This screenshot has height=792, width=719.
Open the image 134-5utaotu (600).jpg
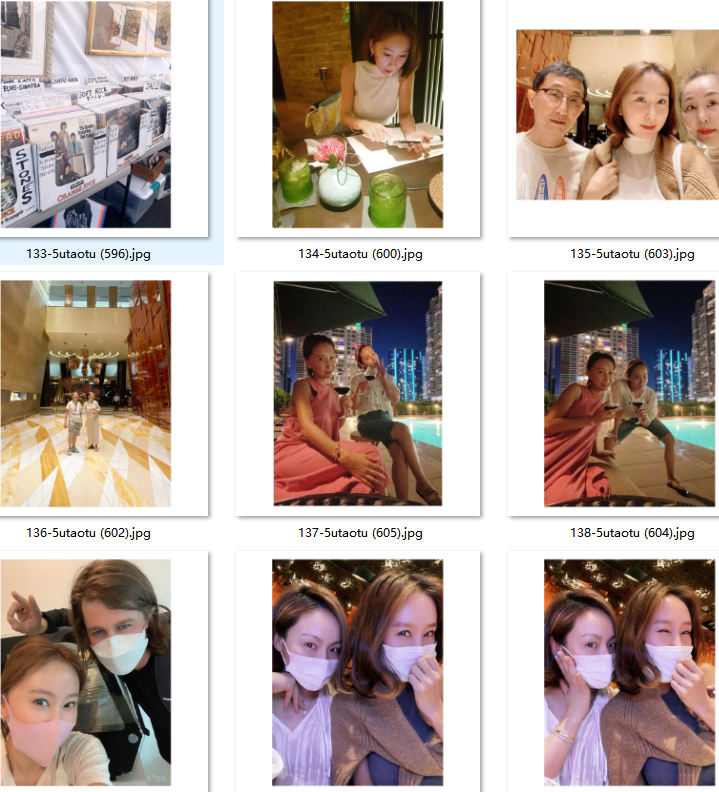358,115
